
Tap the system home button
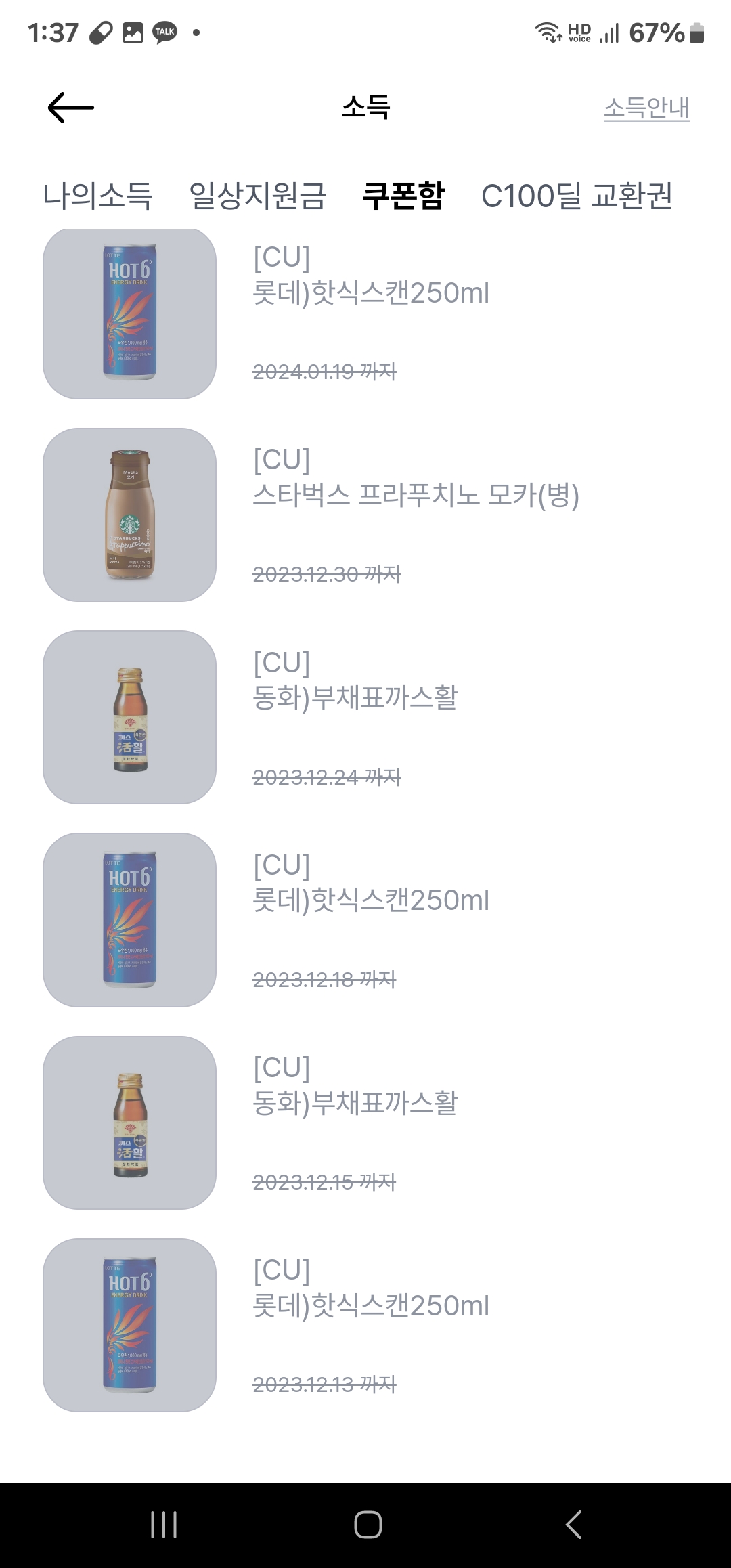click(x=368, y=1525)
